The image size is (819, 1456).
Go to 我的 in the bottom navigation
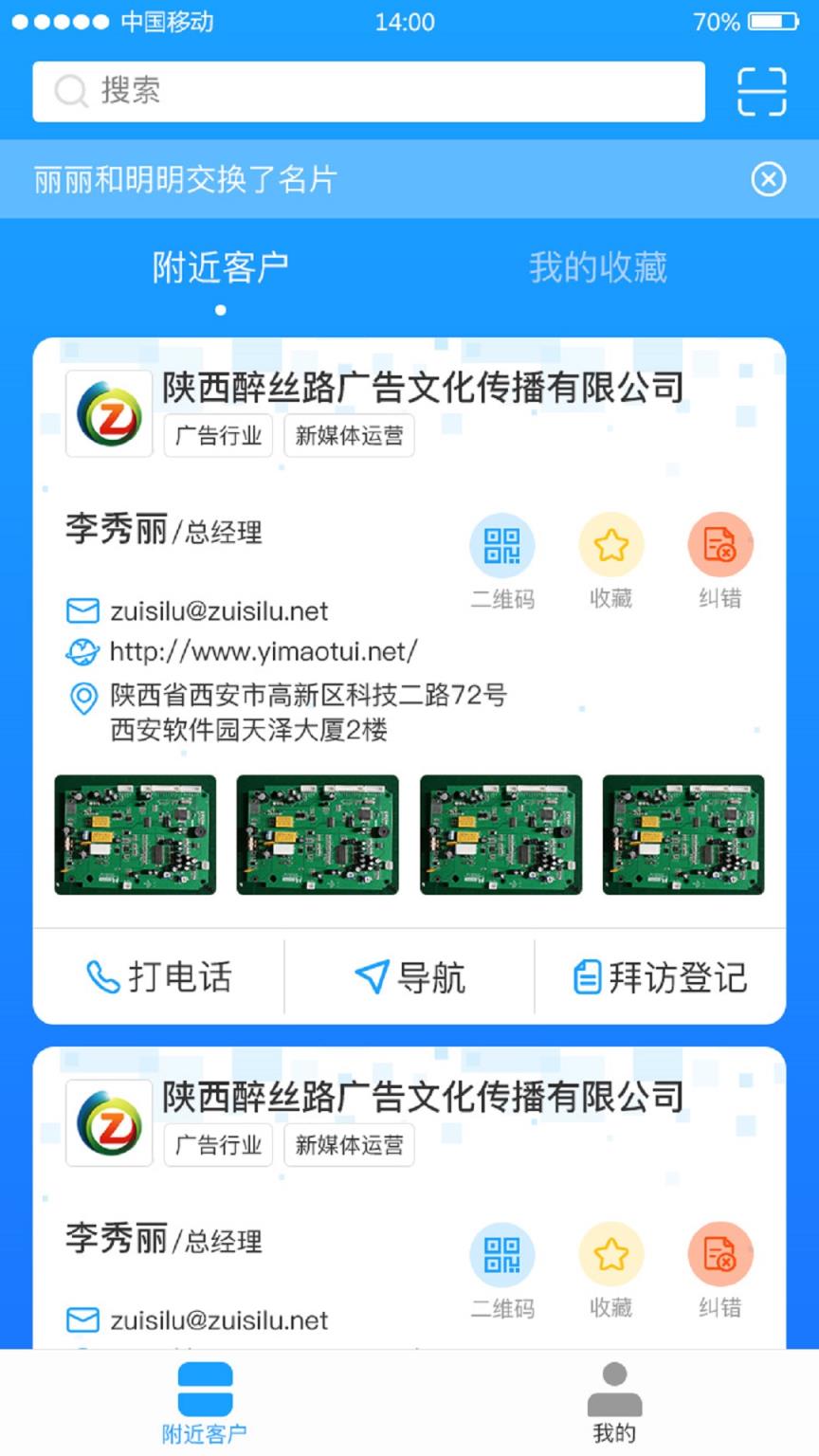click(x=614, y=1403)
